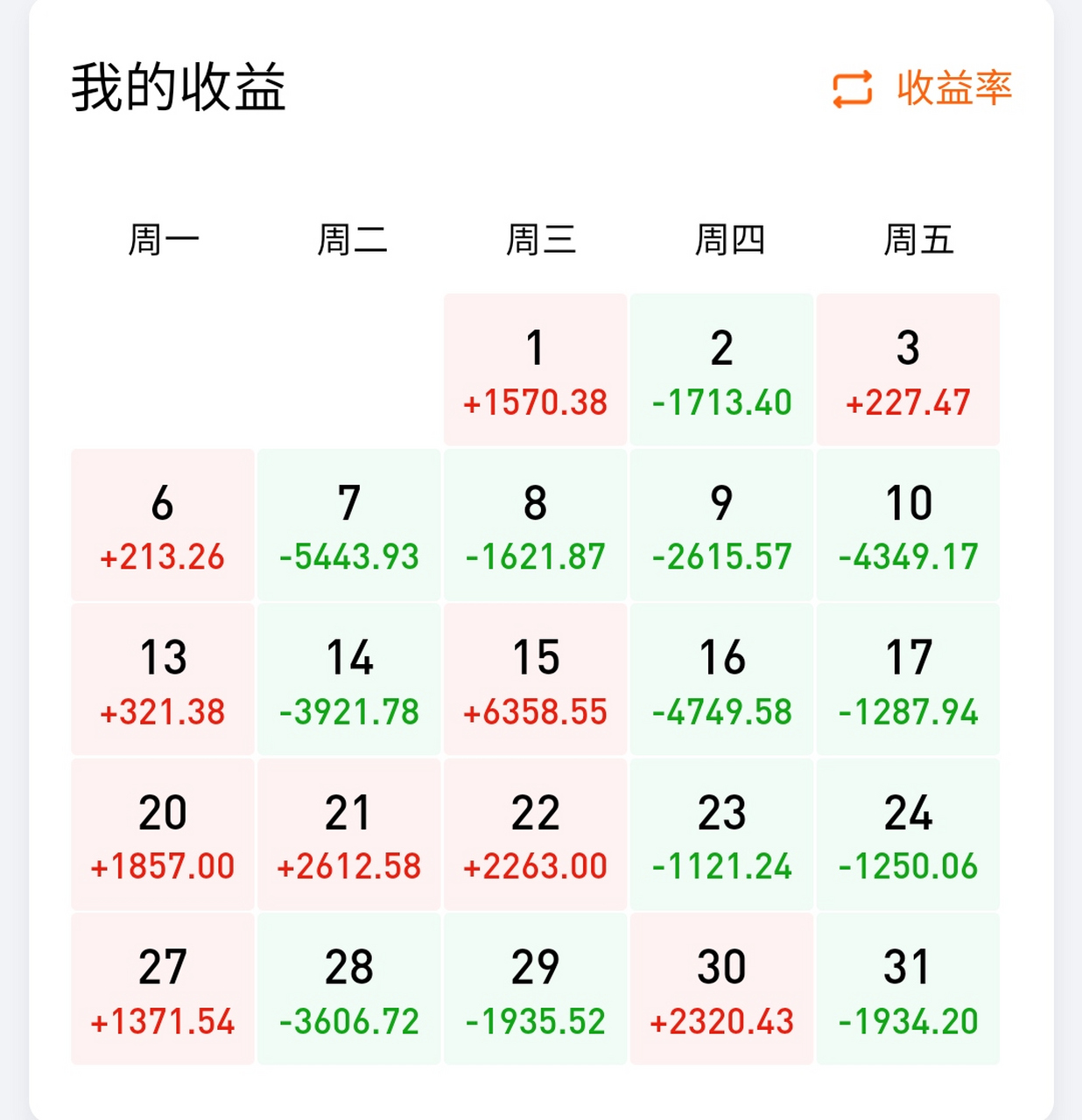Select date 10 with loss -4349.17
Viewport: 1082px width, 1120px height.
click(907, 523)
